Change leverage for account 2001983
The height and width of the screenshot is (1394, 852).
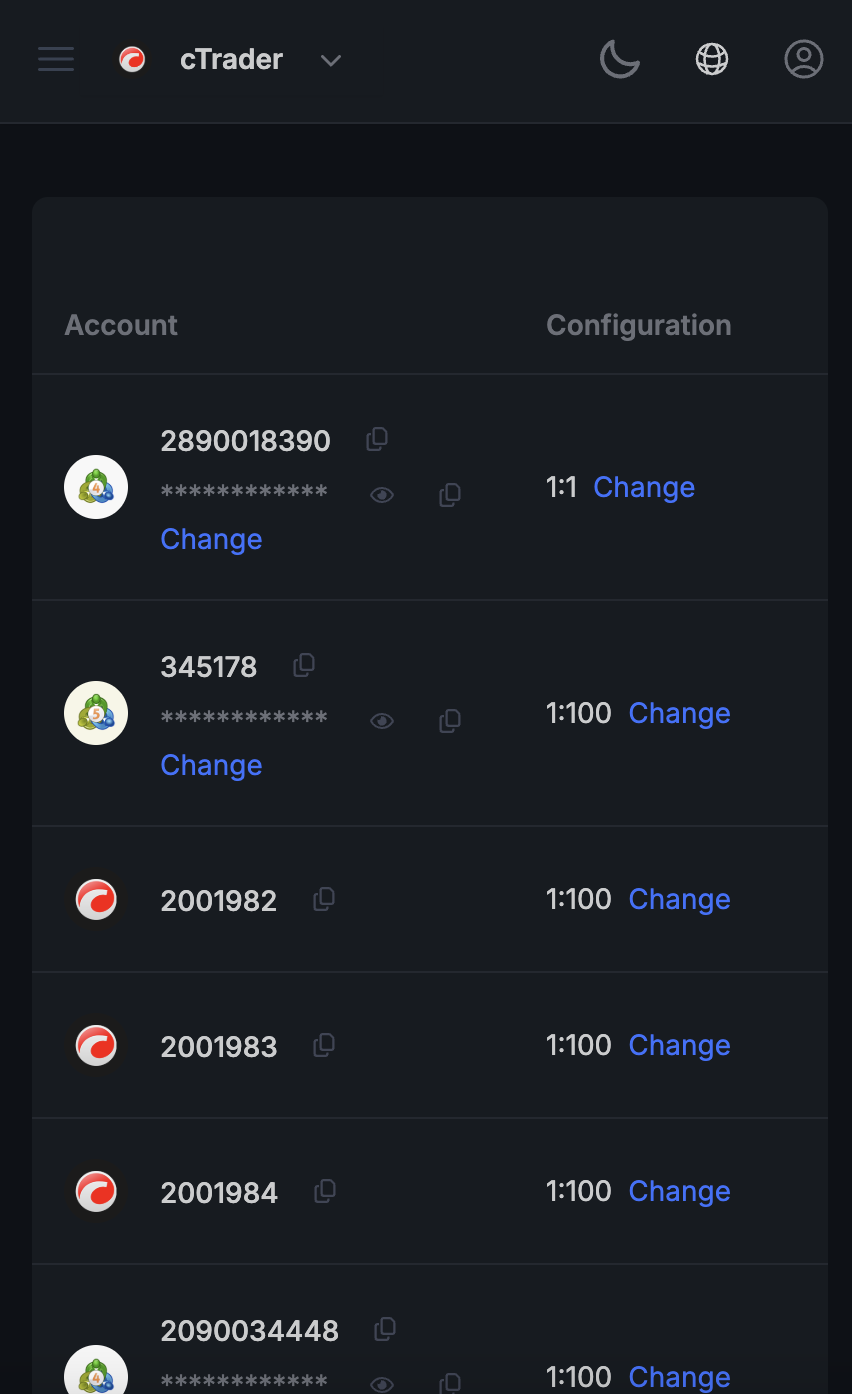click(679, 1045)
